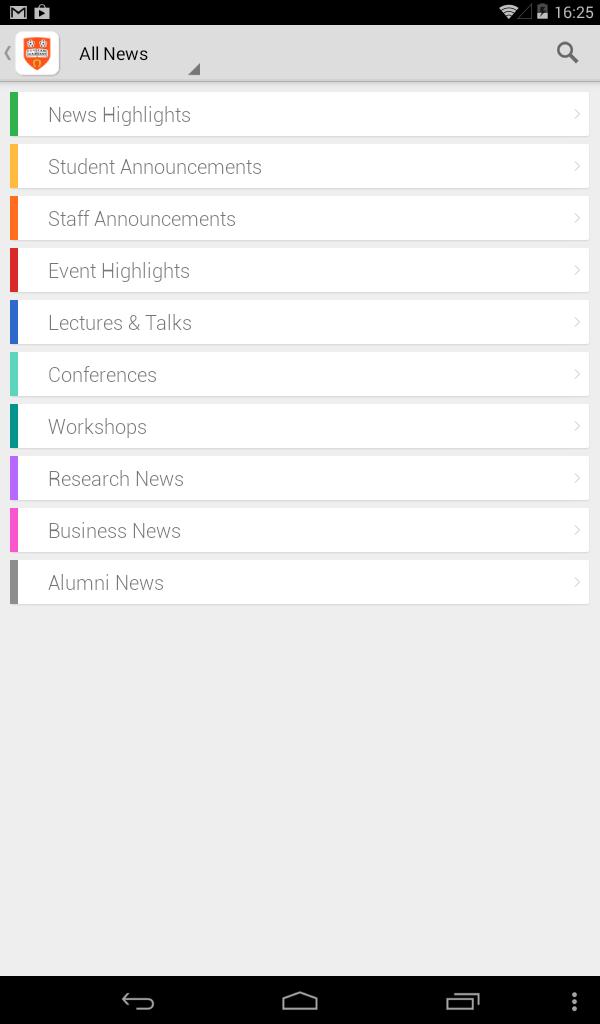Select the Workshops category
The height and width of the screenshot is (1024, 600).
[x=300, y=427]
